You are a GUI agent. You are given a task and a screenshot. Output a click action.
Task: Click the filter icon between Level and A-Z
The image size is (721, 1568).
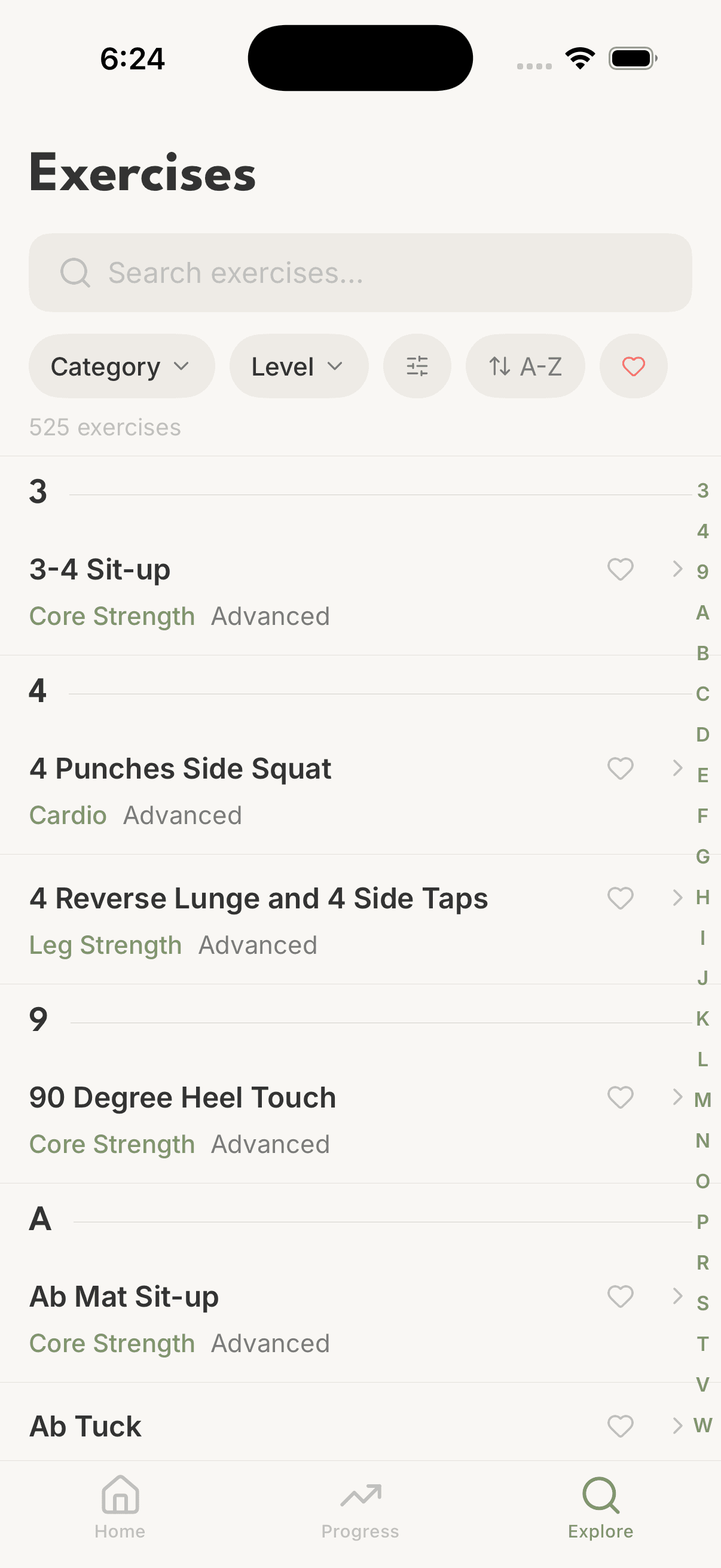click(x=417, y=366)
